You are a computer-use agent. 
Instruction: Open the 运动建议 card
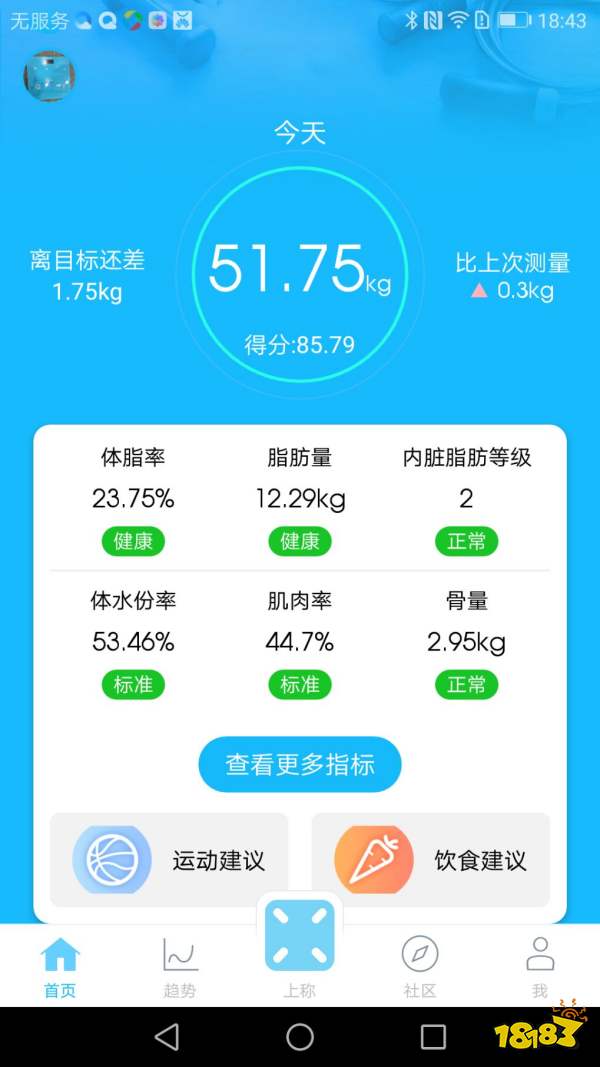(169, 860)
